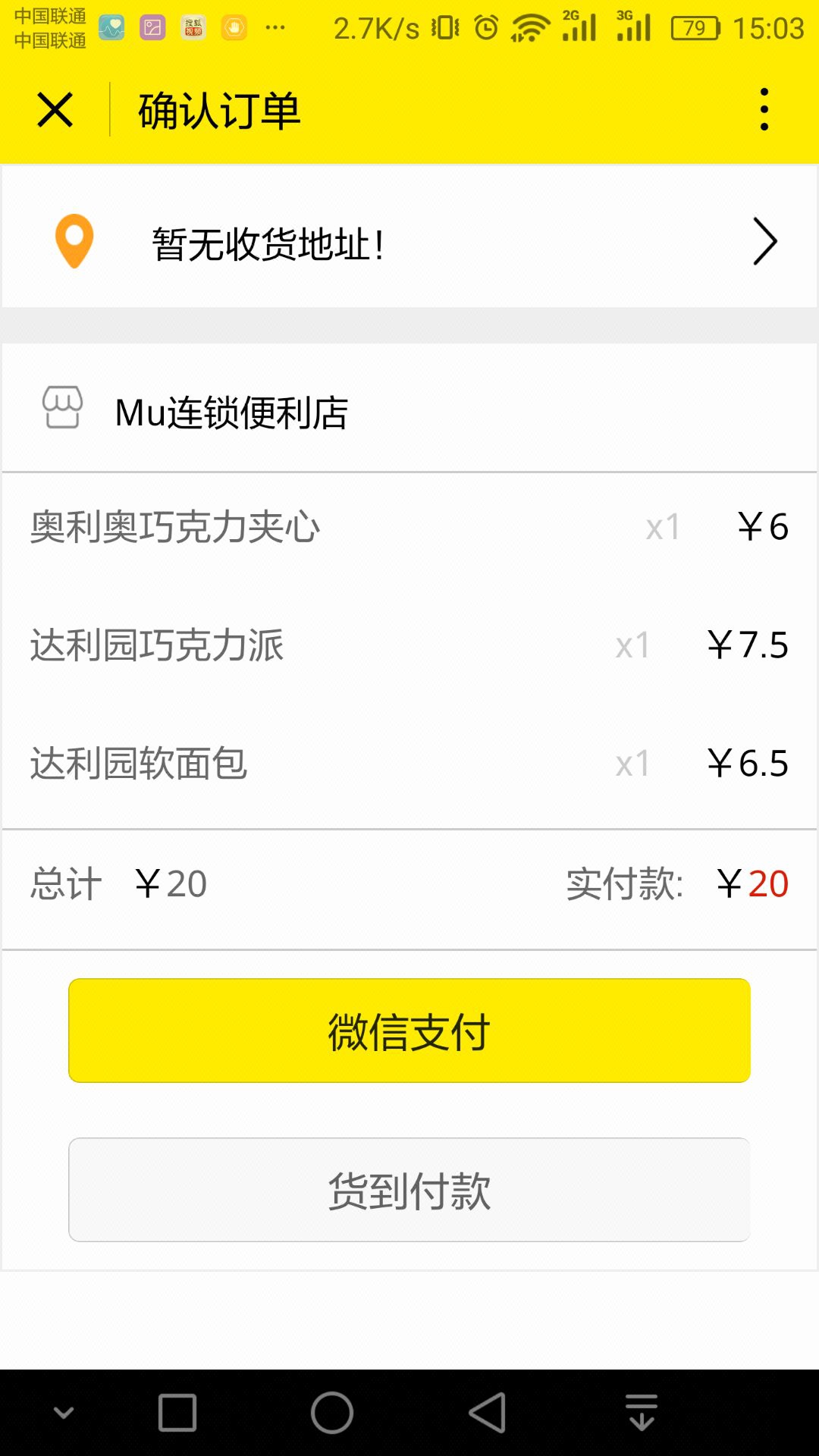Tap the WeChat mini-program close X icon
Viewport: 819px width, 1456px height.
pyautogui.click(x=55, y=110)
